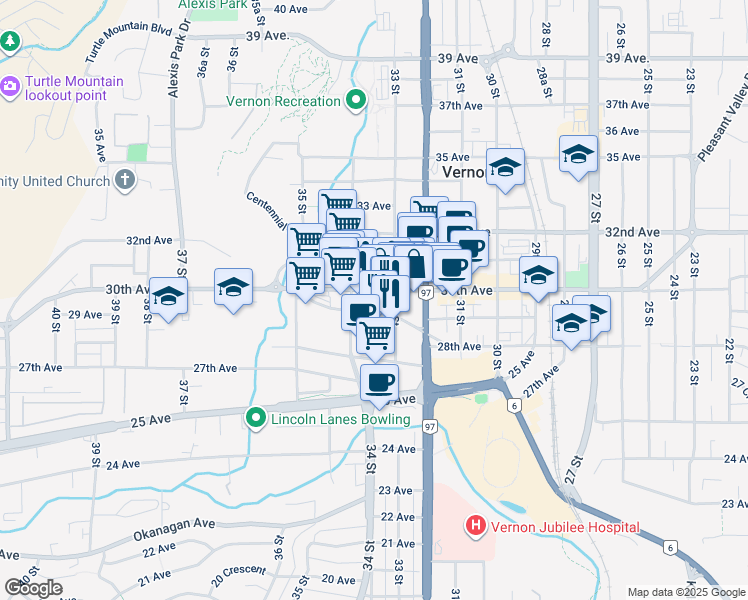Tap the Vernon Recreation place pin

(x=354, y=100)
